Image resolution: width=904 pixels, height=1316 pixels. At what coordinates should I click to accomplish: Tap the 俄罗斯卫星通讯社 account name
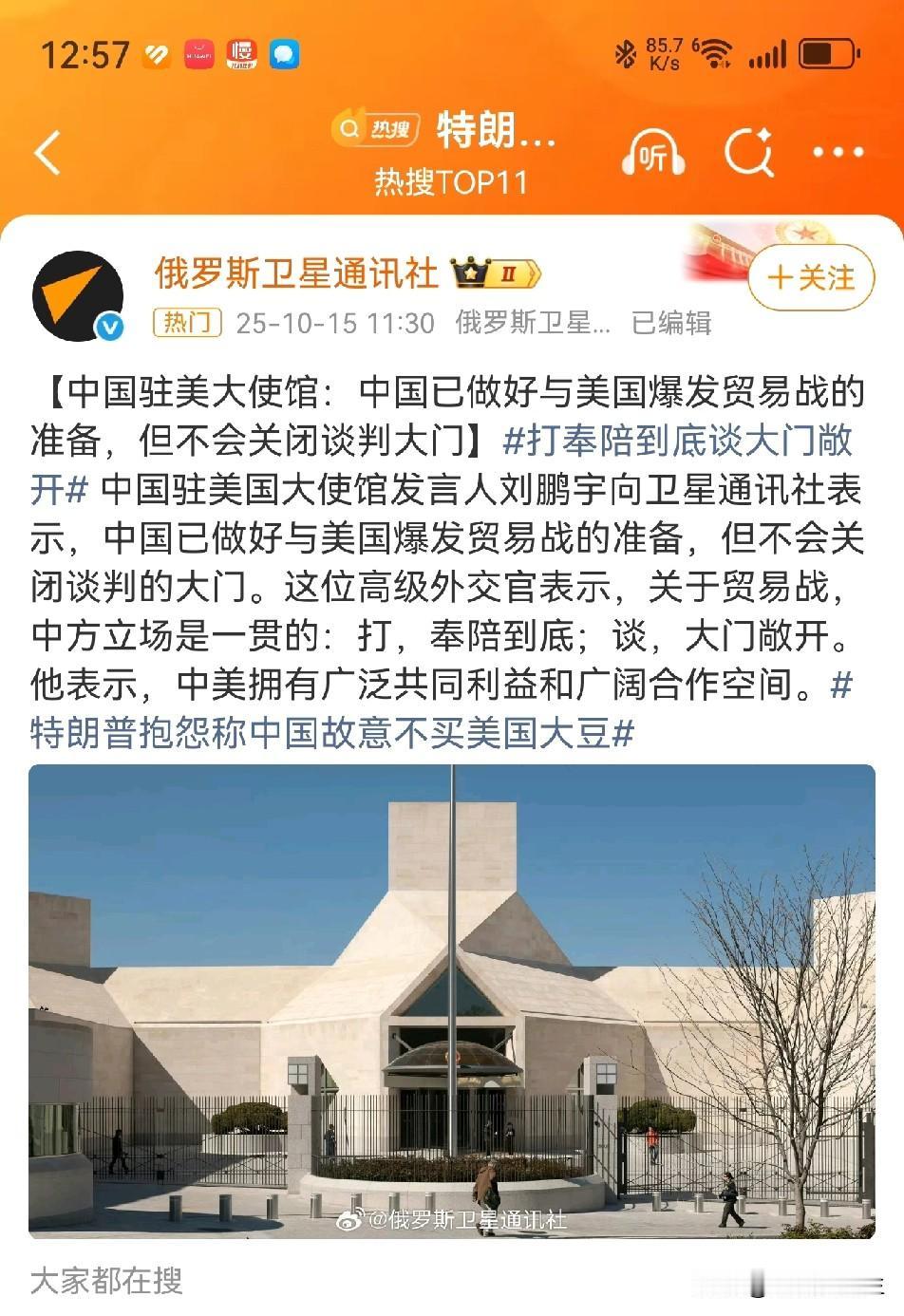296,273
